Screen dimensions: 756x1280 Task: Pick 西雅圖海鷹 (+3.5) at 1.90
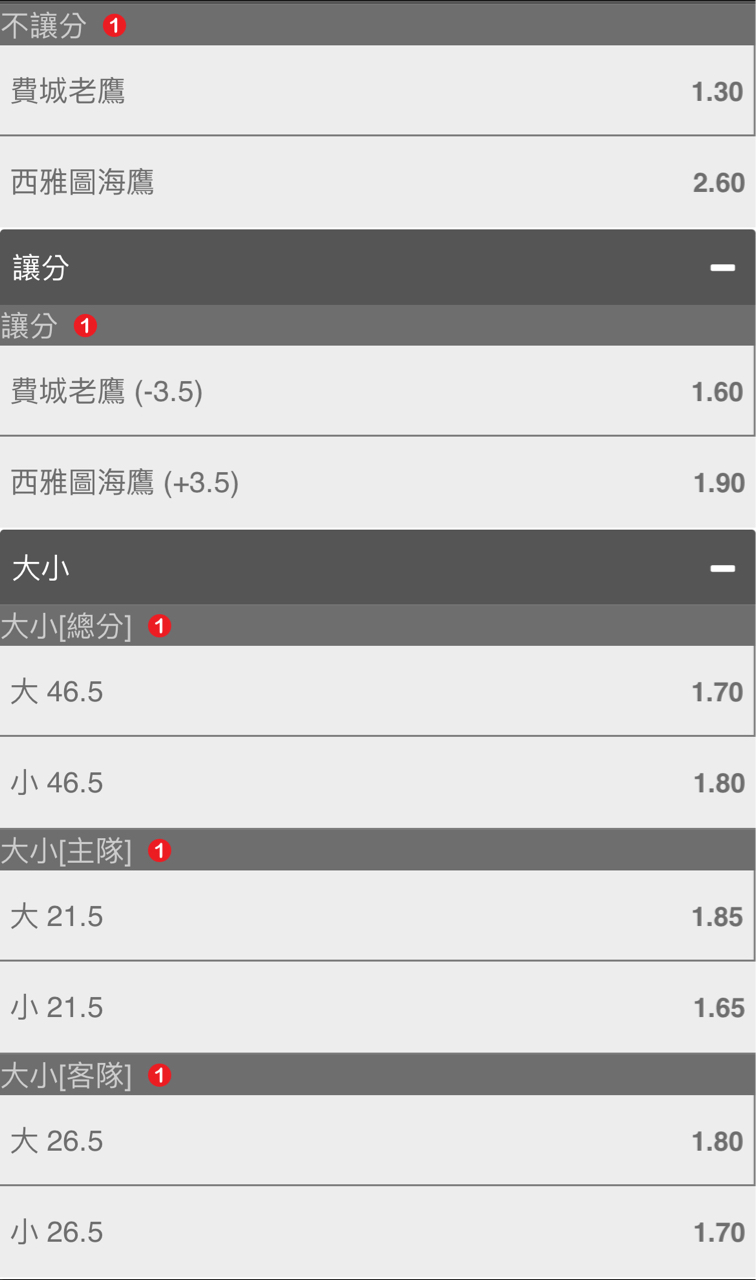point(377,483)
